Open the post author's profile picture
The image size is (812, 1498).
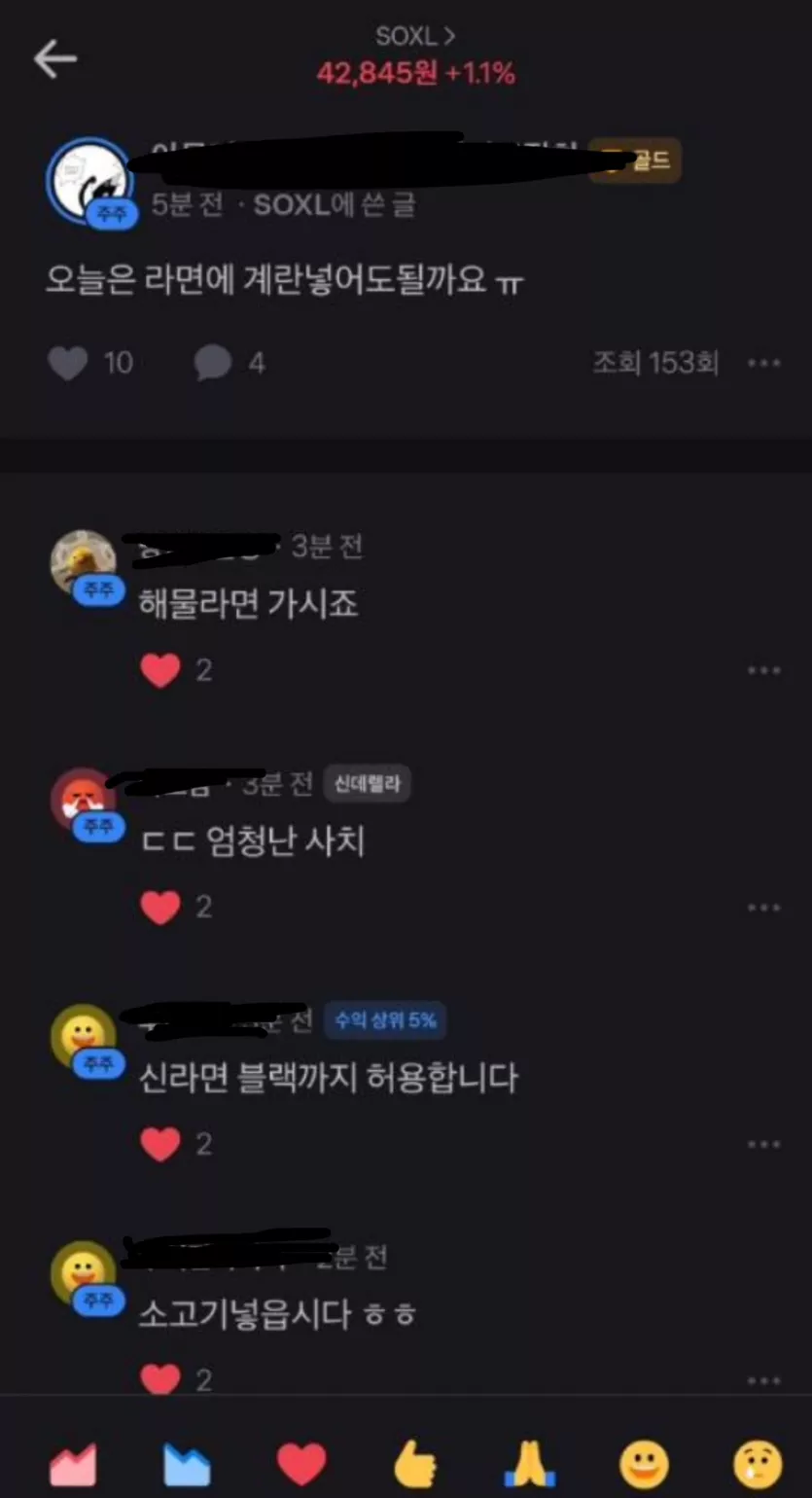pos(88,181)
